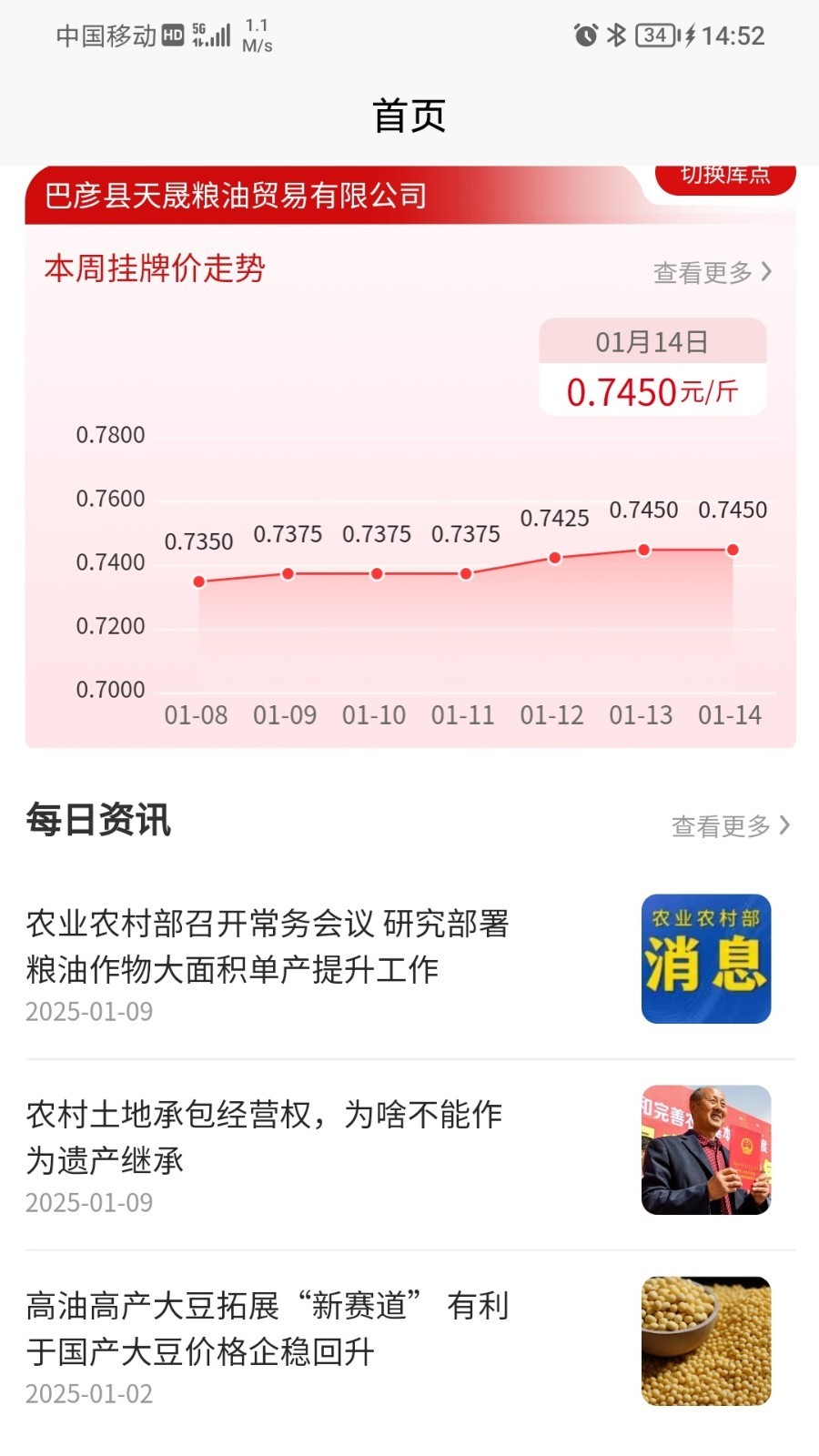Tap the 切换库点 switch depot button

(725, 177)
